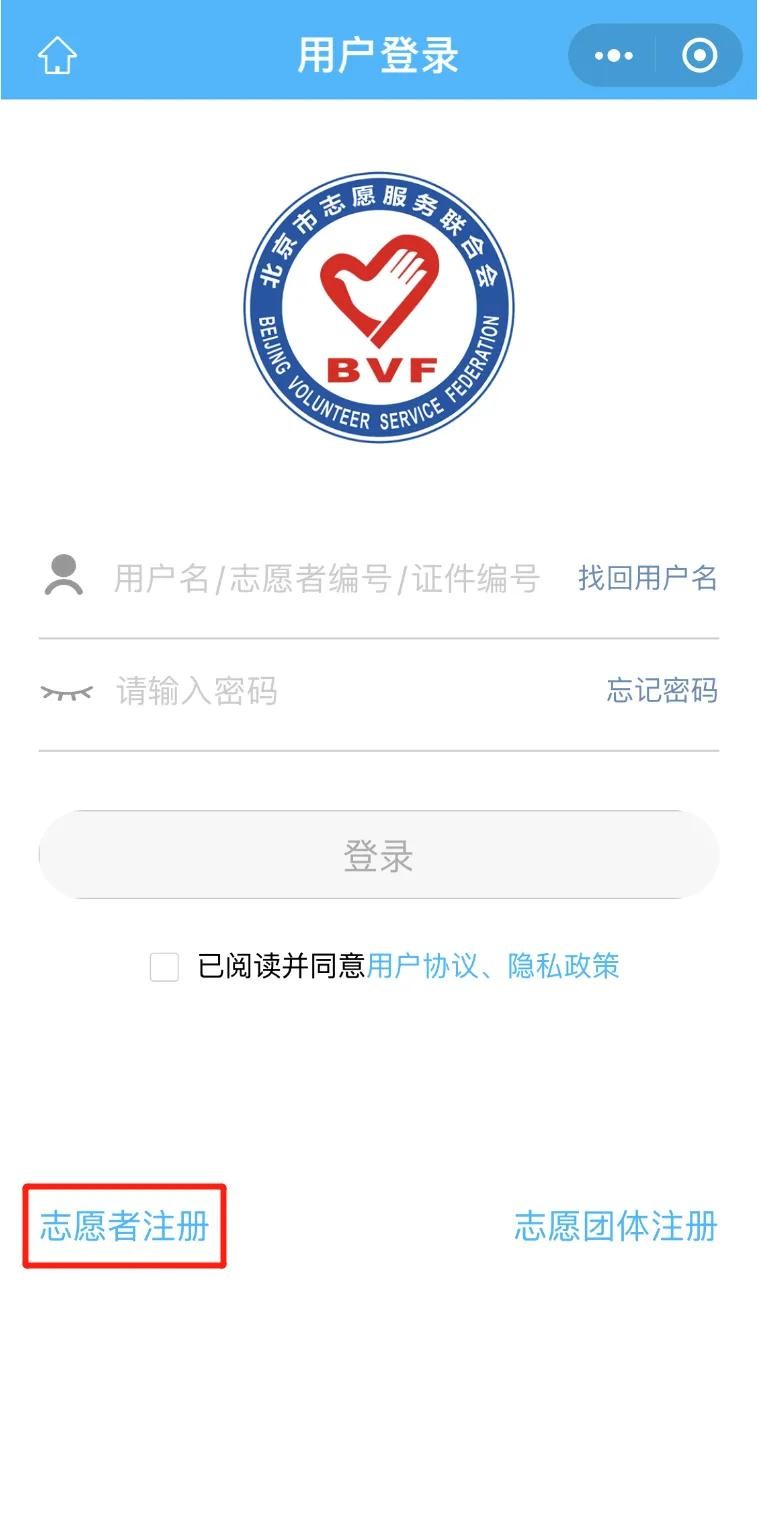The width and height of the screenshot is (761, 1526).
Task: Focus the username / volunteer ID field
Action: click(x=326, y=578)
